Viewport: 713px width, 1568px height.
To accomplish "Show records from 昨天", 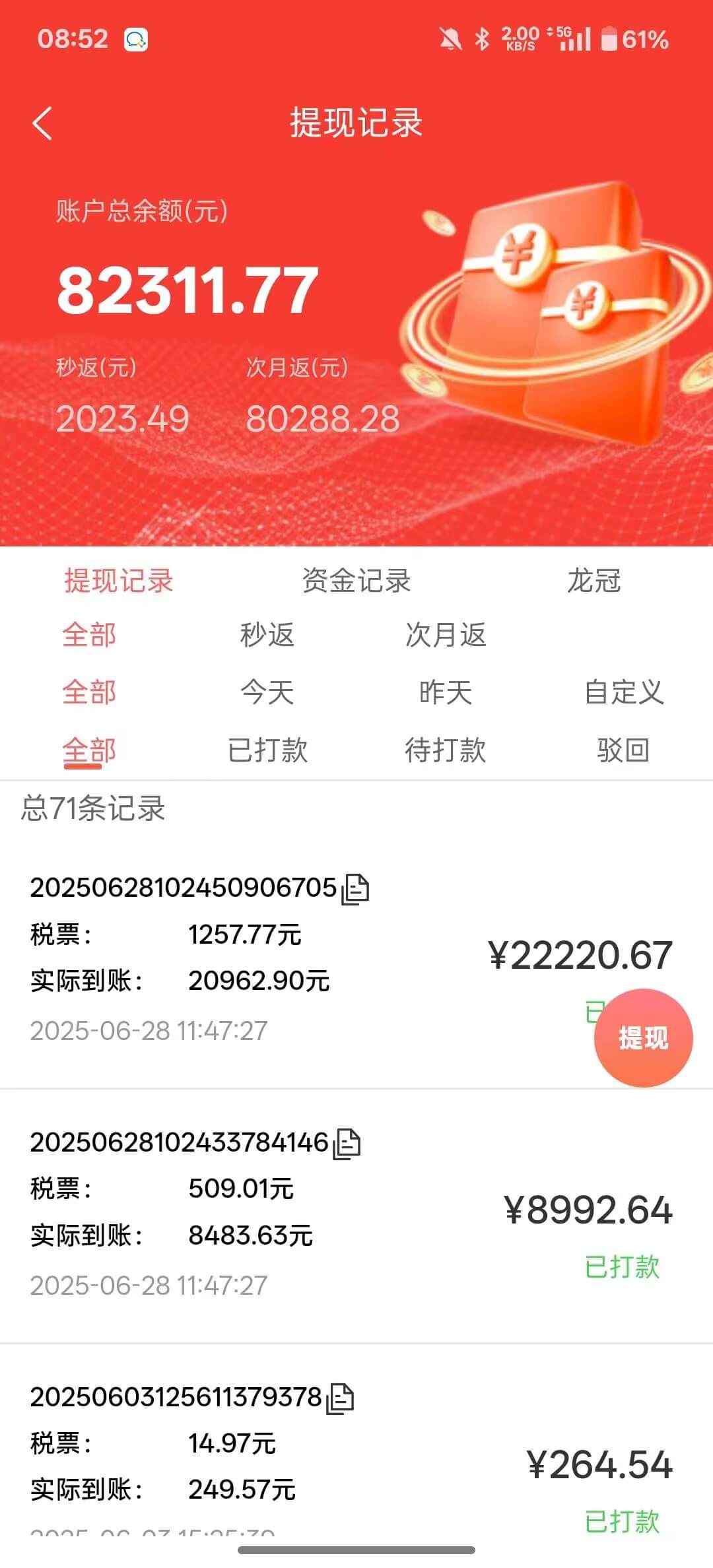I will 446,692.
